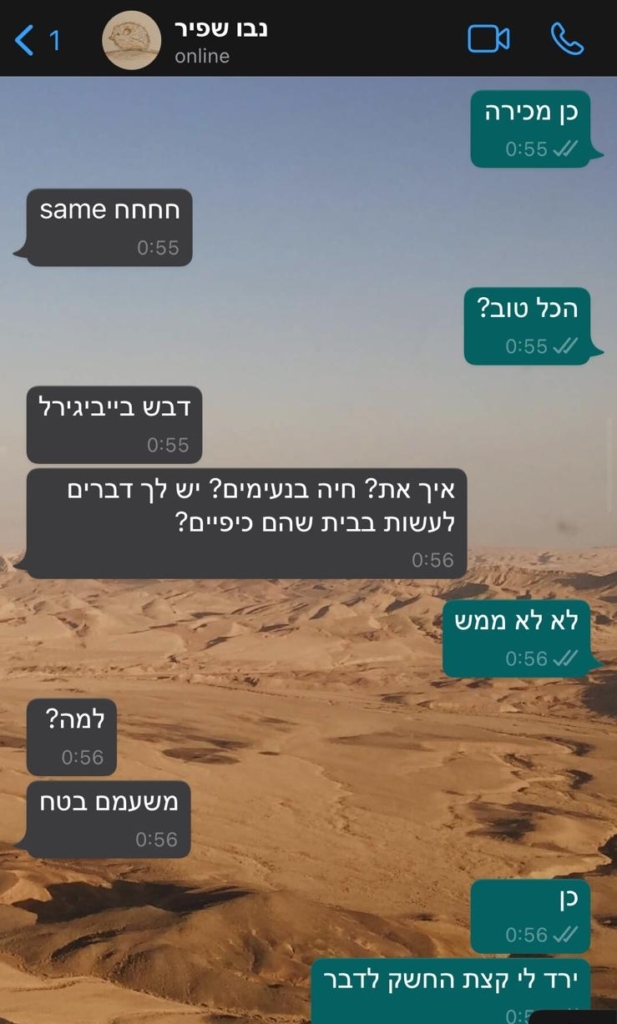Tap the contact's profile picture
Image resolution: width=617 pixels, height=1024 pixels.
point(131,40)
